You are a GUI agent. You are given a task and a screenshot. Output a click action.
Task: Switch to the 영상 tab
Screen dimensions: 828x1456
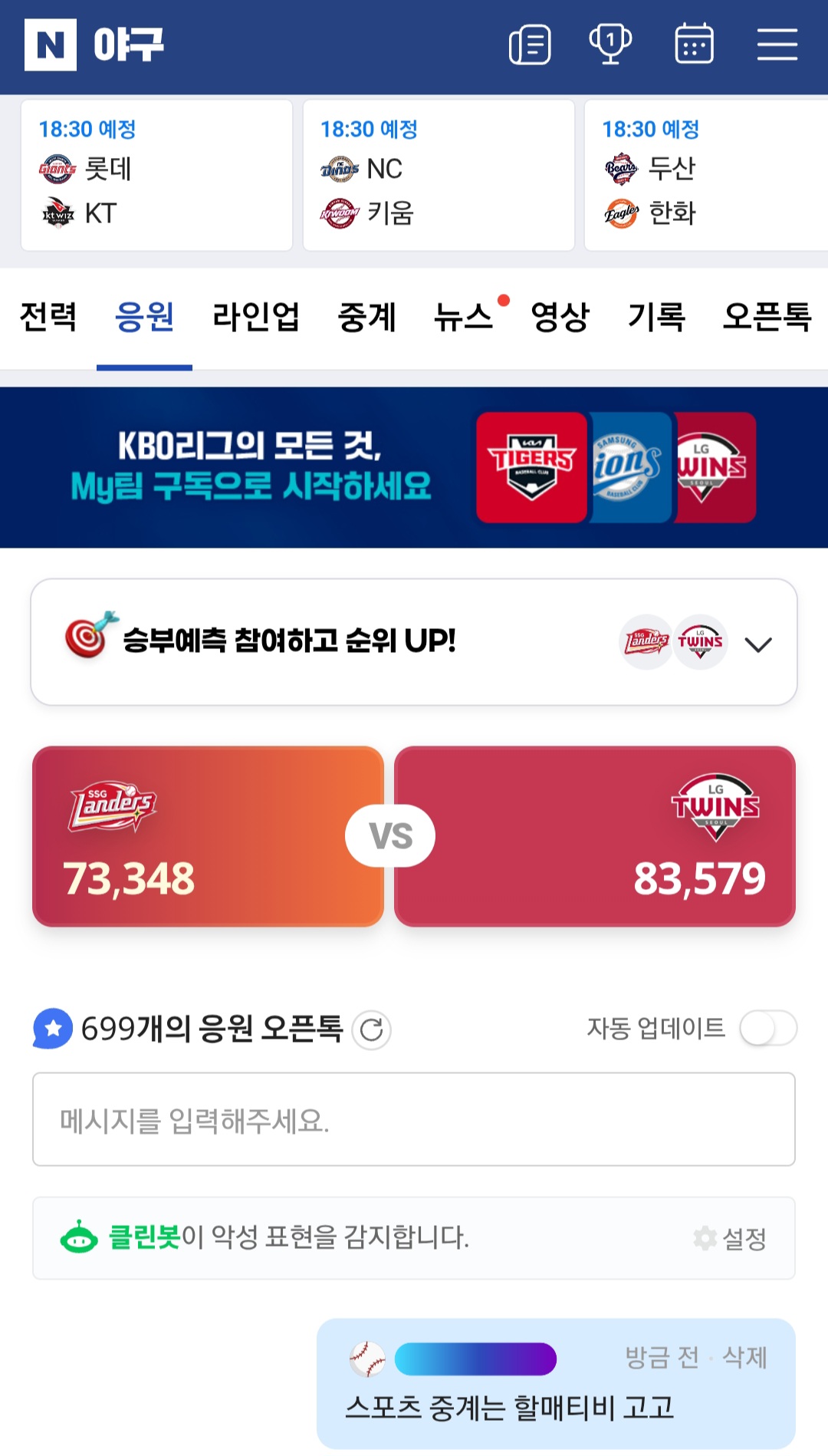click(x=560, y=317)
